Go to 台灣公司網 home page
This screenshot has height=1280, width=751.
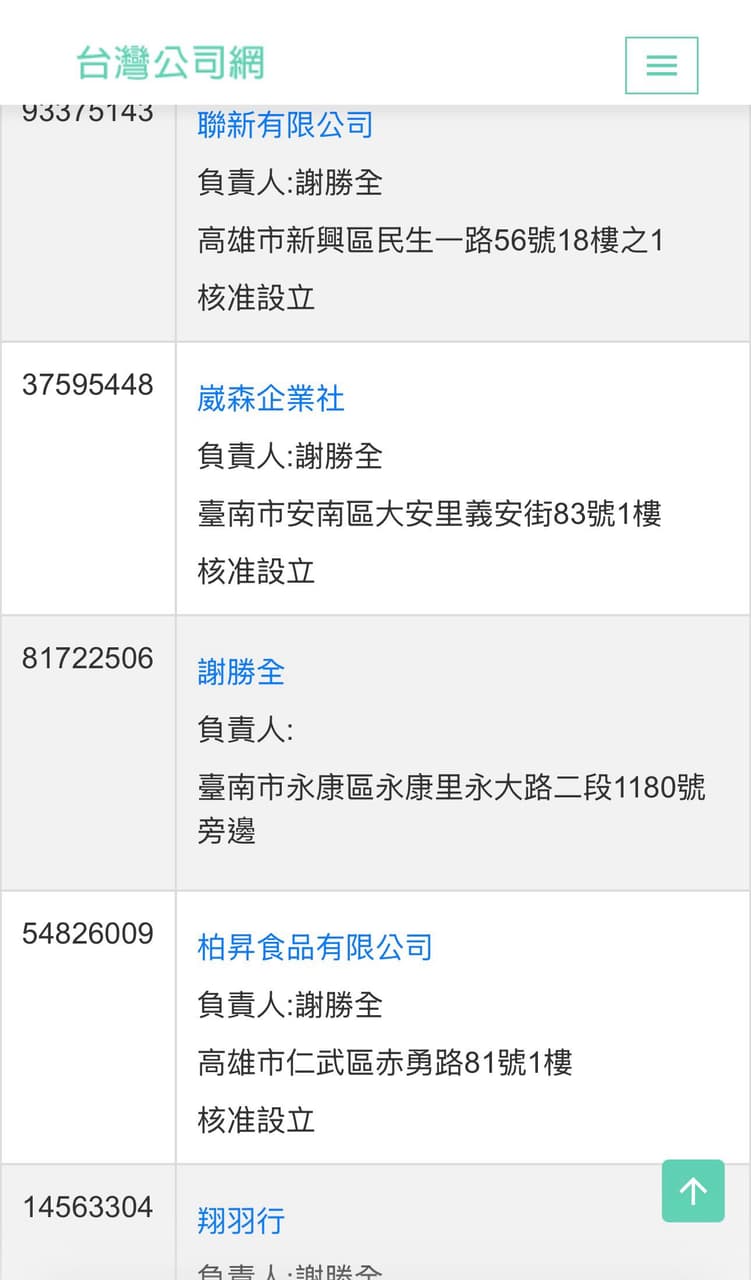(171, 62)
